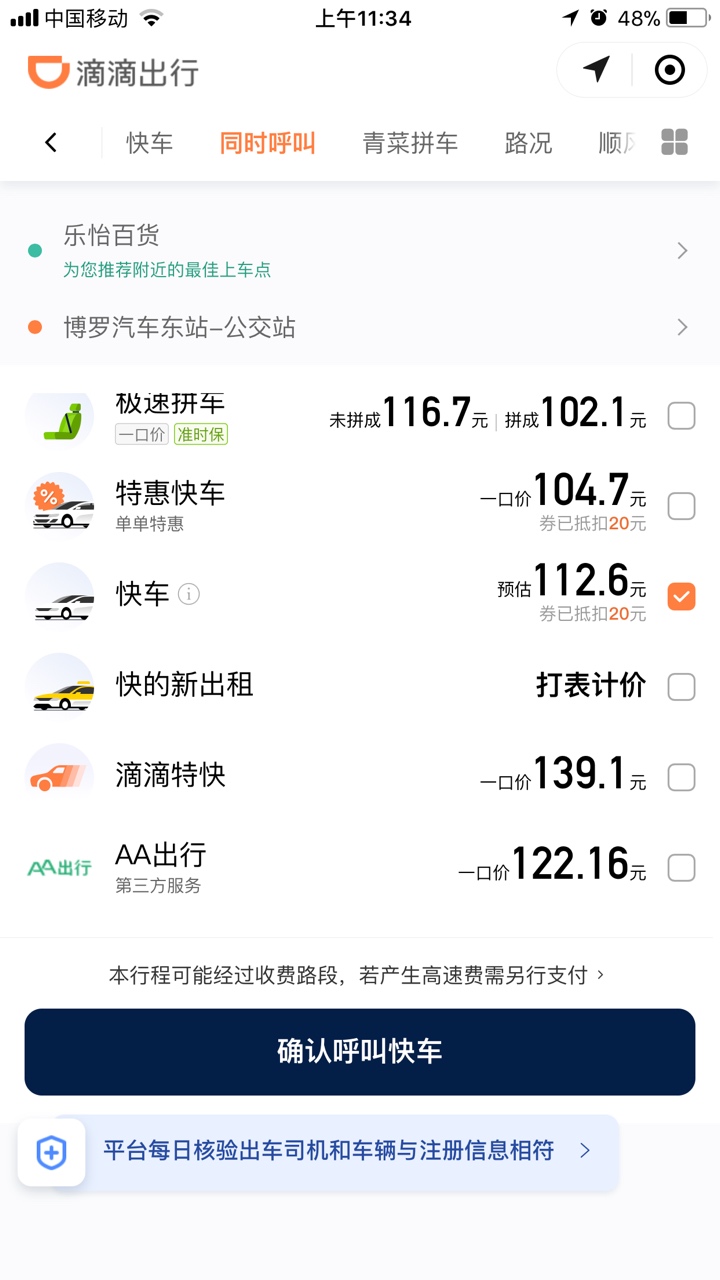Tick the 滴滴特快 checkbox
720x1280 pixels.
681,777
